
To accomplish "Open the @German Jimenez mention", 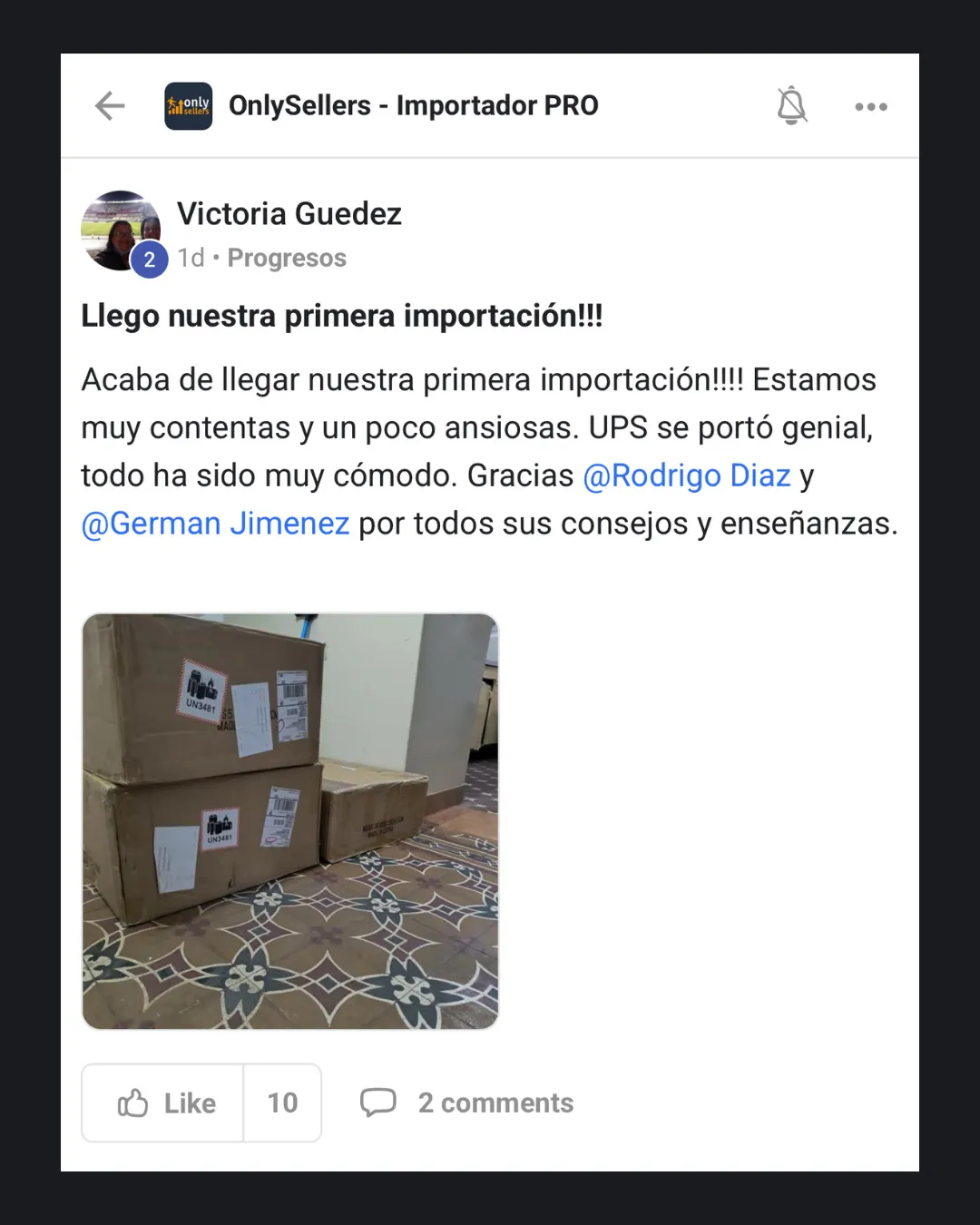I will coord(216,524).
